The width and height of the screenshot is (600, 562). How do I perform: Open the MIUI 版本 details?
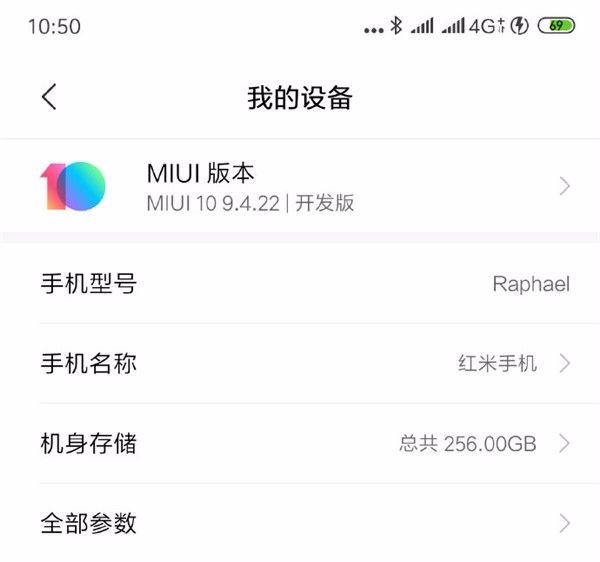[x=300, y=186]
